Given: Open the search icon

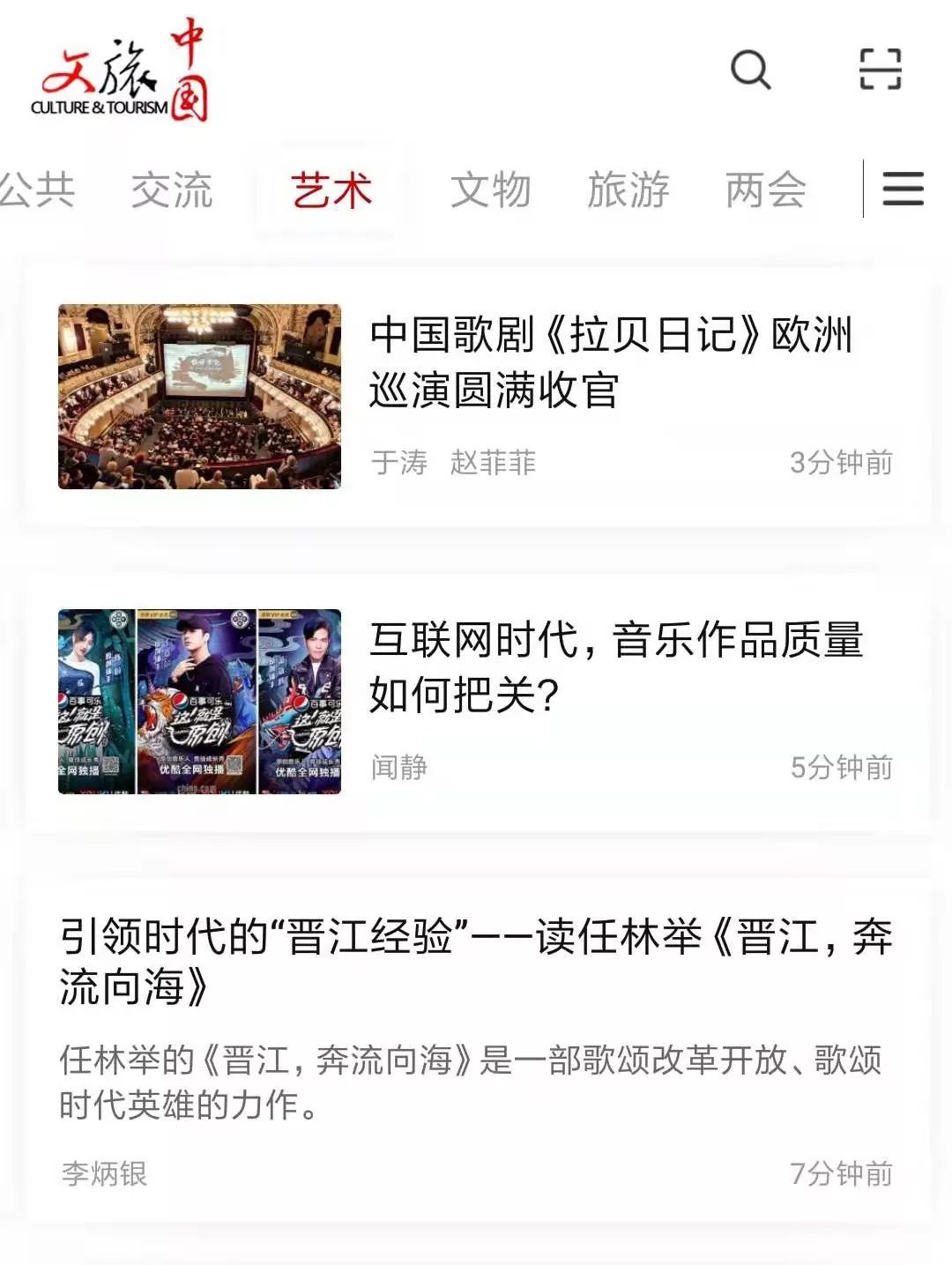Looking at the screenshot, I should point(750,70).
